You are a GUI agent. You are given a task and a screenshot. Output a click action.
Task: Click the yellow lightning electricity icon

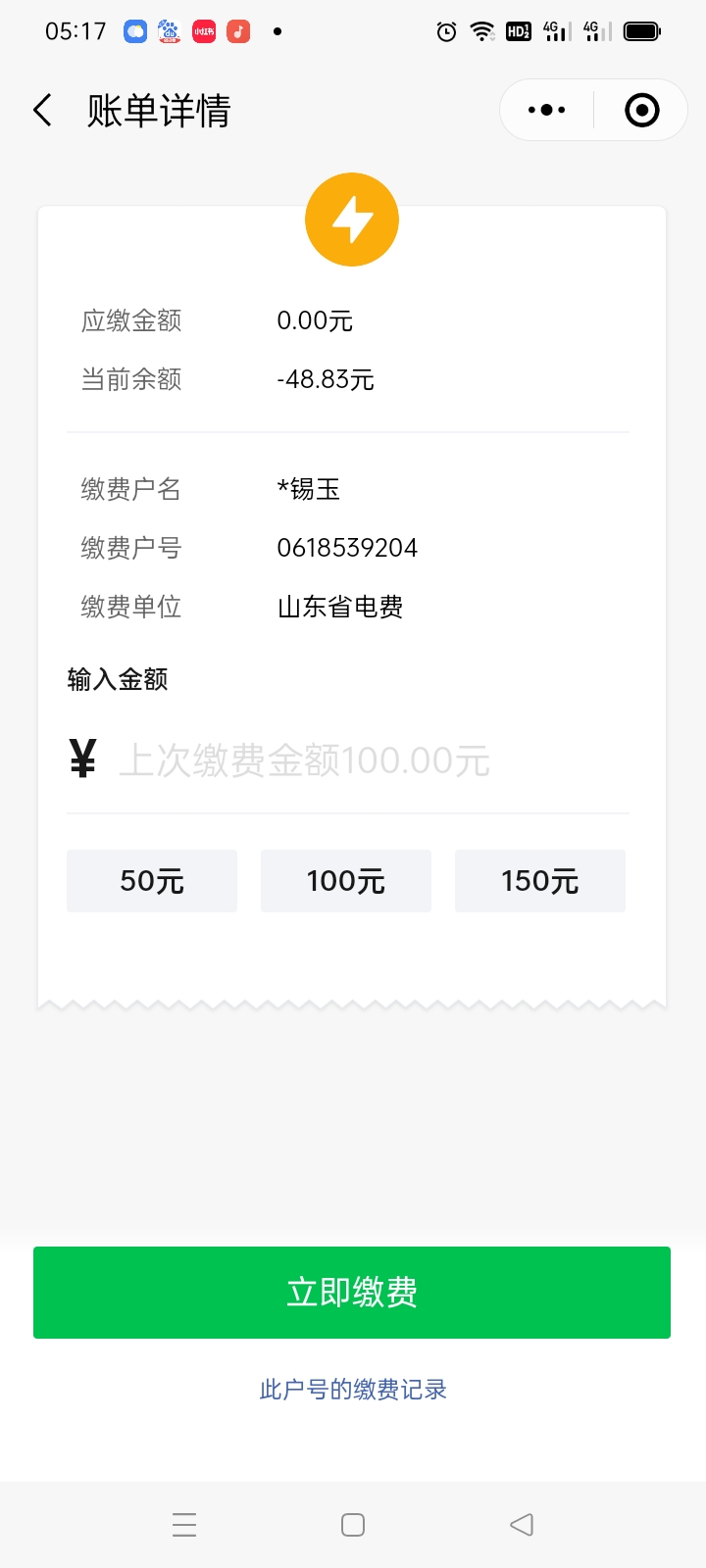click(x=352, y=220)
